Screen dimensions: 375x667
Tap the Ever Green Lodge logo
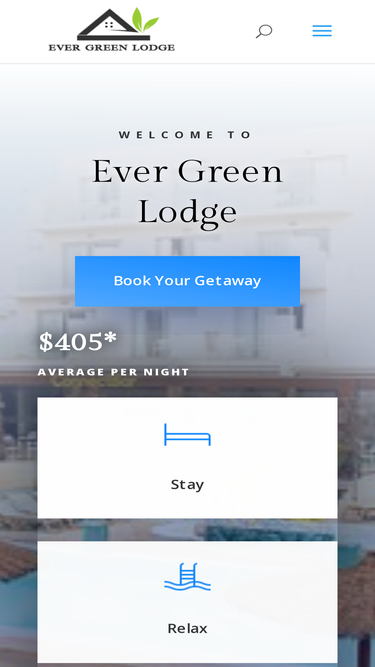click(112, 30)
